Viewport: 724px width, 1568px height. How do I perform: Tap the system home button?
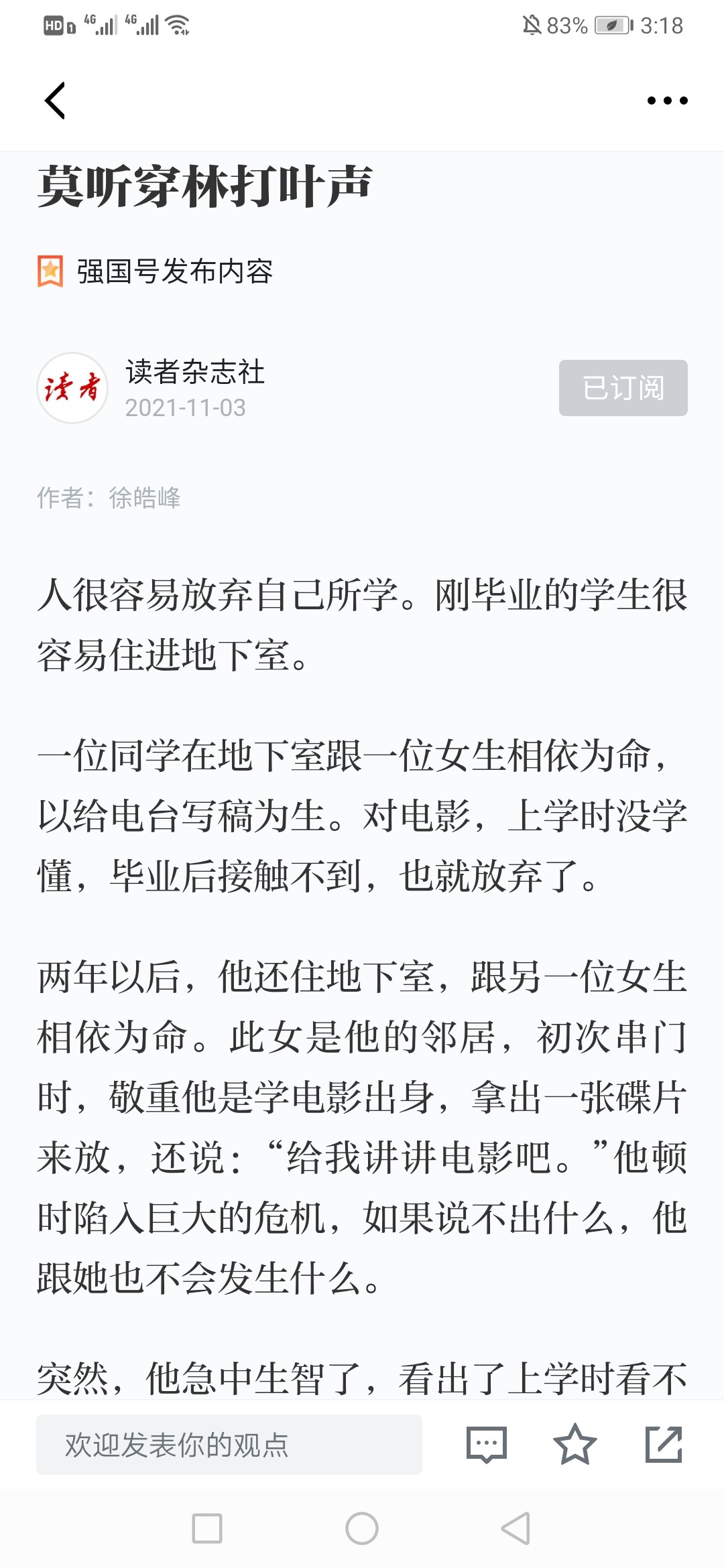point(362,1528)
